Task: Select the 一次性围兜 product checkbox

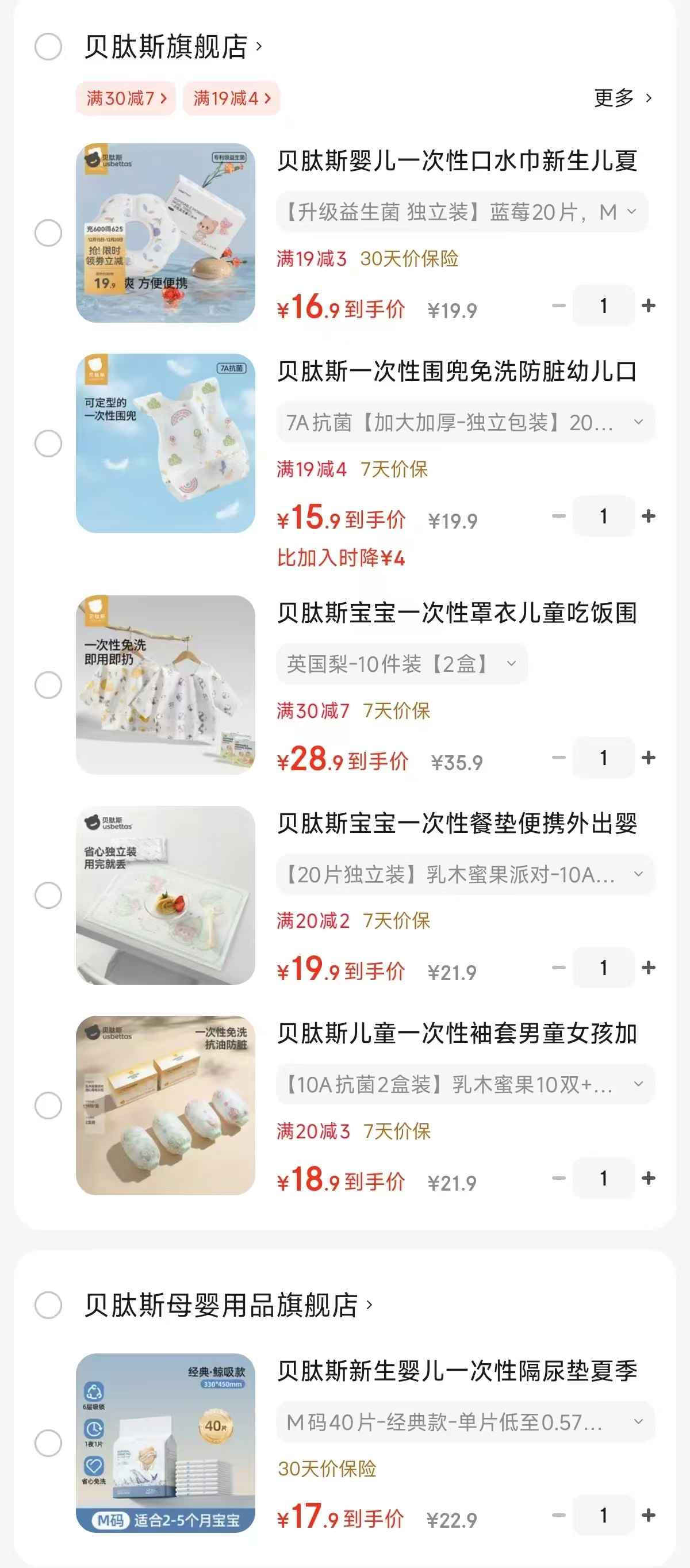Action: 48,442
